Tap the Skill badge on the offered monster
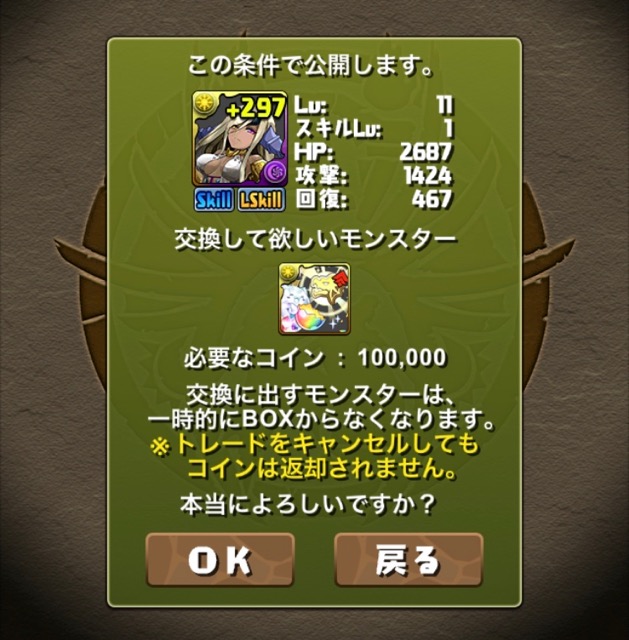Screen dimensions: 629x640 215,199
